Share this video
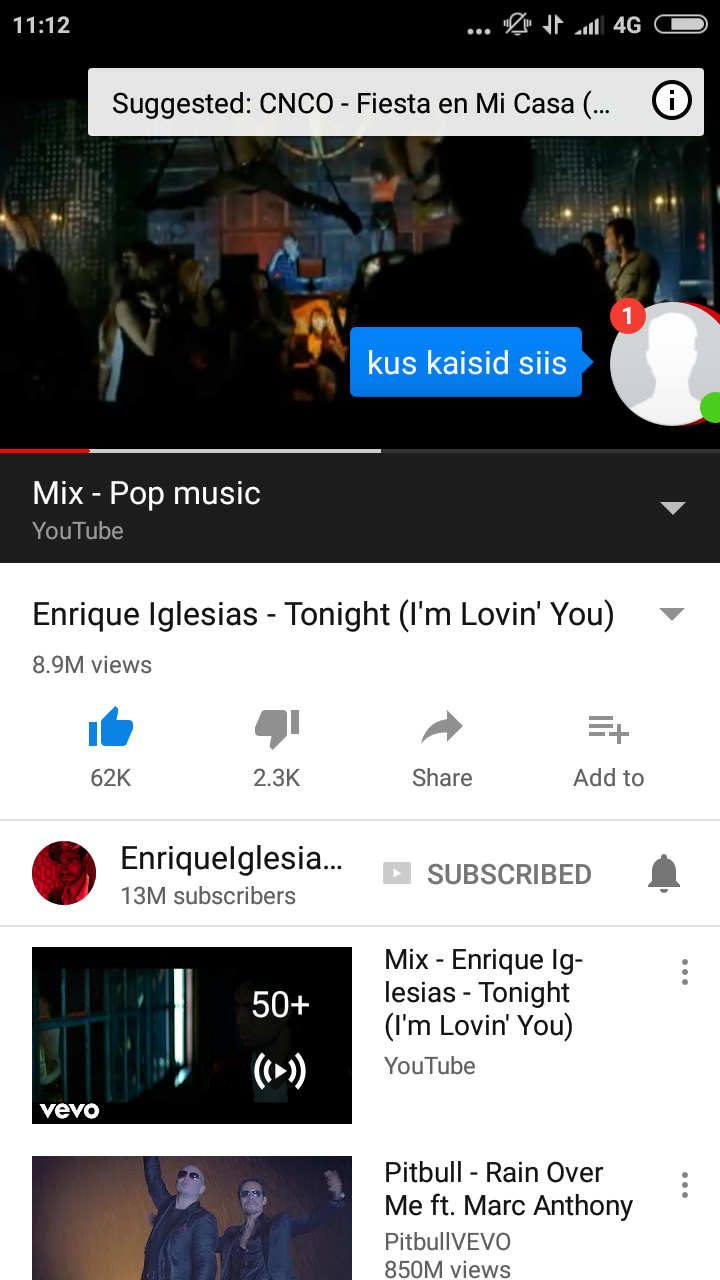 [x=442, y=746]
